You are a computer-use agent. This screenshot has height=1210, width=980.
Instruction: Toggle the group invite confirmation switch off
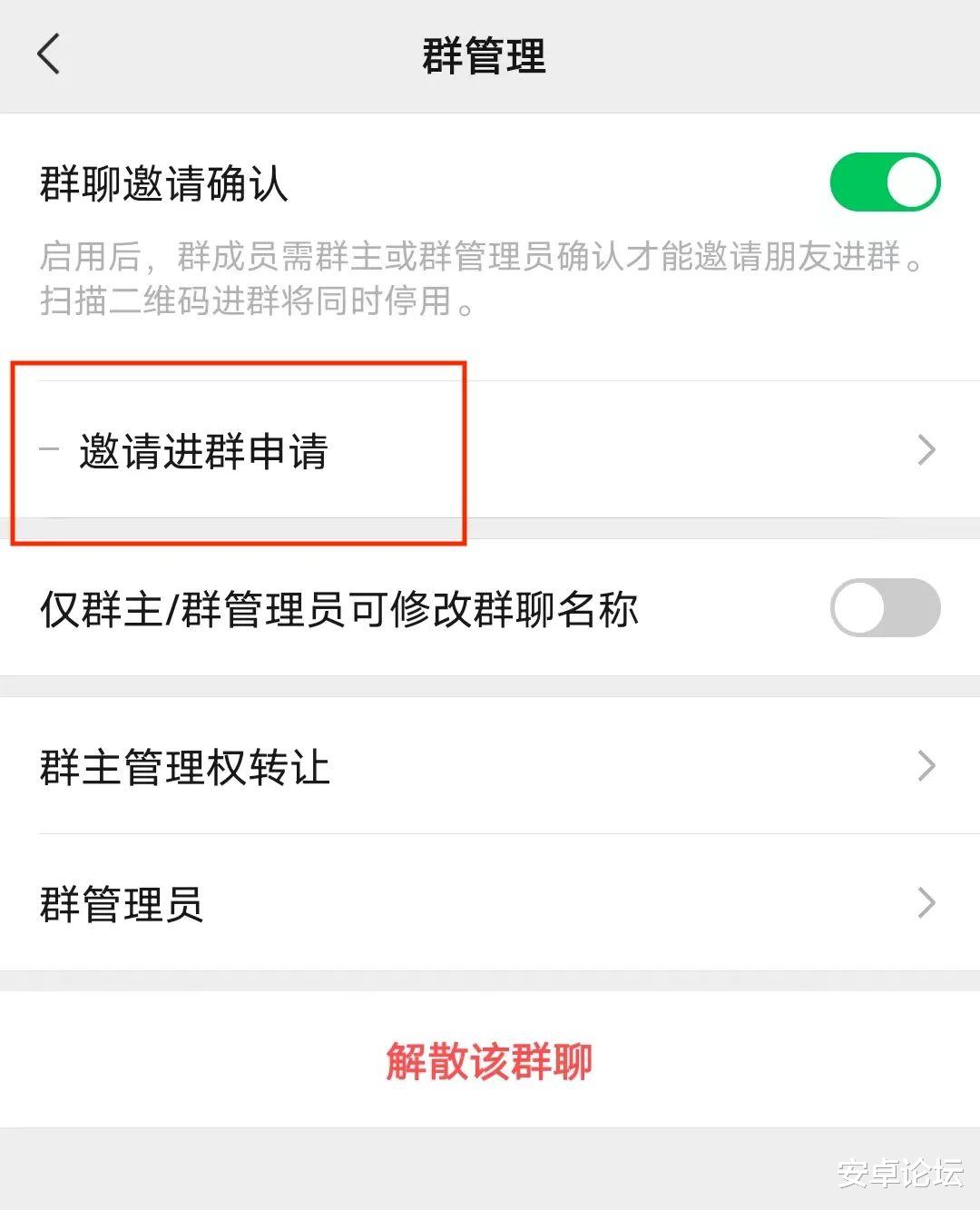pyautogui.click(x=884, y=182)
